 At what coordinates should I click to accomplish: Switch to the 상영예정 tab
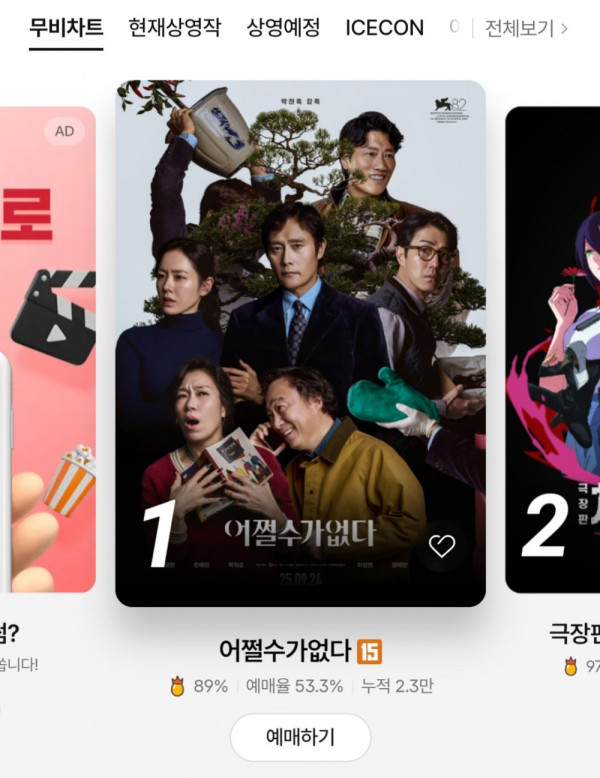pyautogui.click(x=283, y=28)
